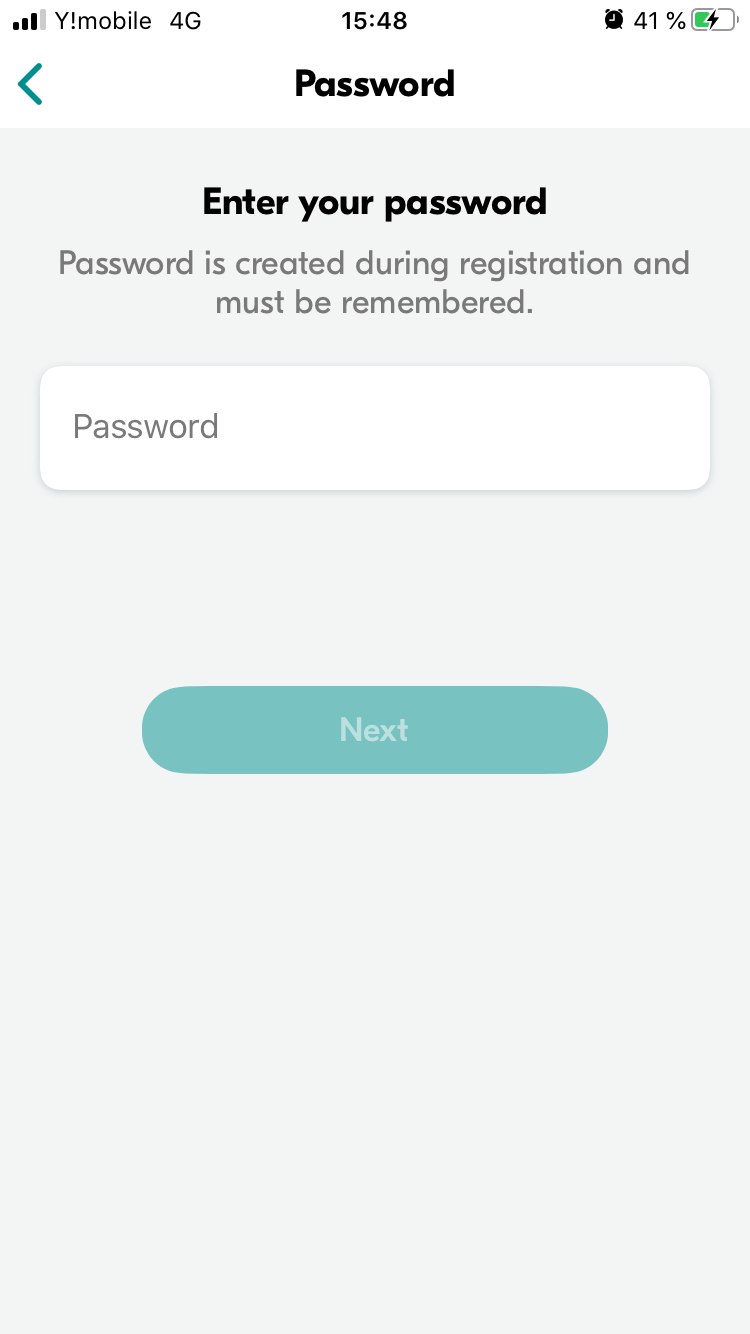Tap the Password input field

375,428
